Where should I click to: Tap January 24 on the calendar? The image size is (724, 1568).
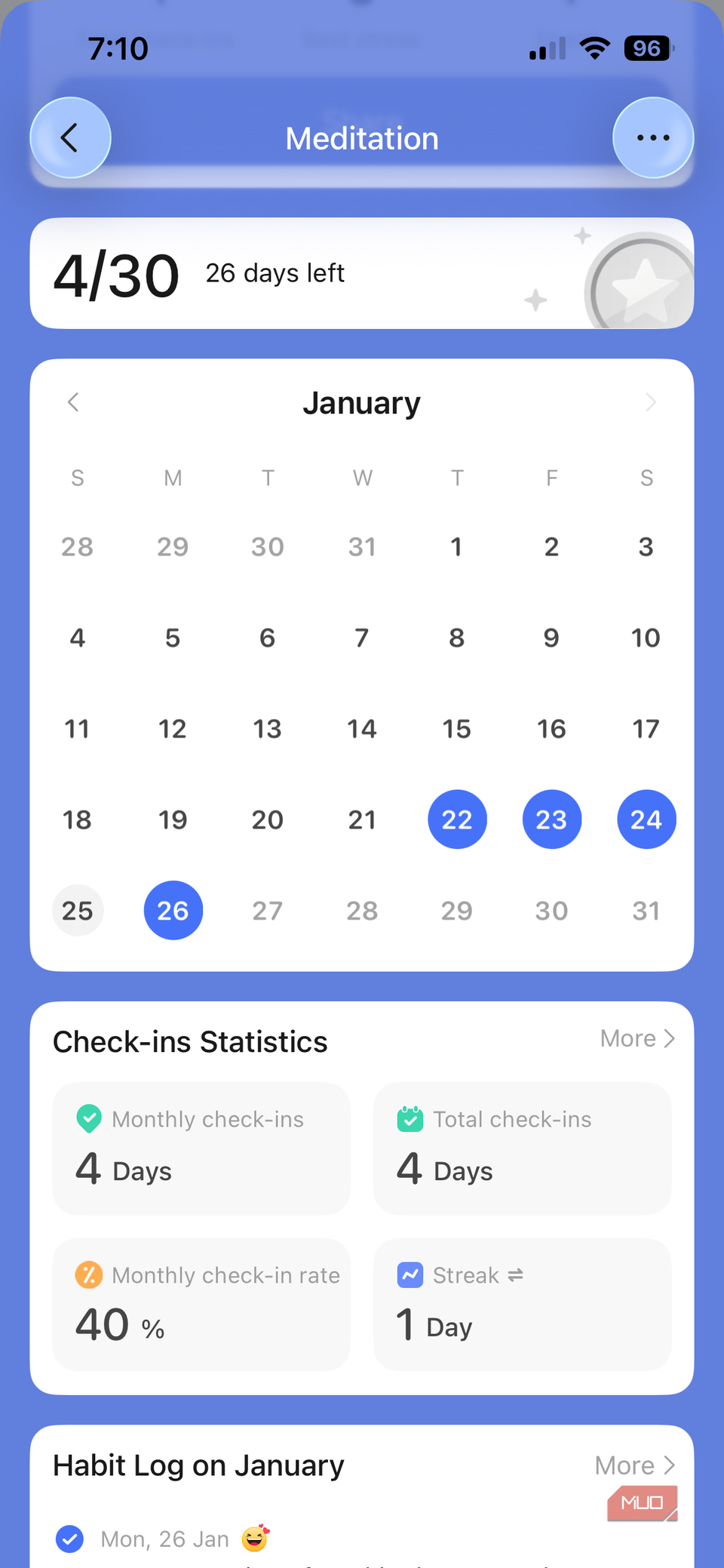pyautogui.click(x=646, y=819)
